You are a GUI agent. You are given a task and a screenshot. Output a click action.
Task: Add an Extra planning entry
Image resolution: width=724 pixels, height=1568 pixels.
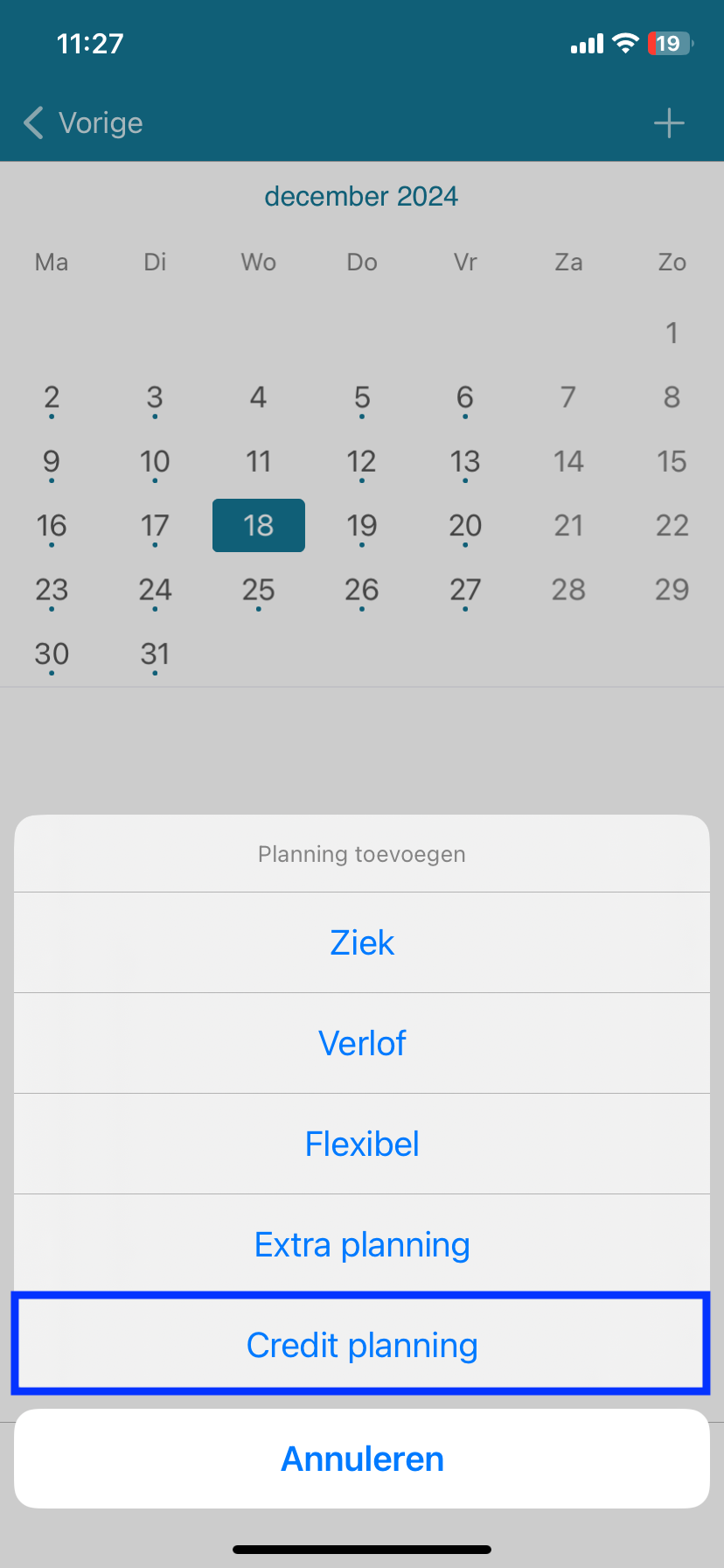(362, 1244)
